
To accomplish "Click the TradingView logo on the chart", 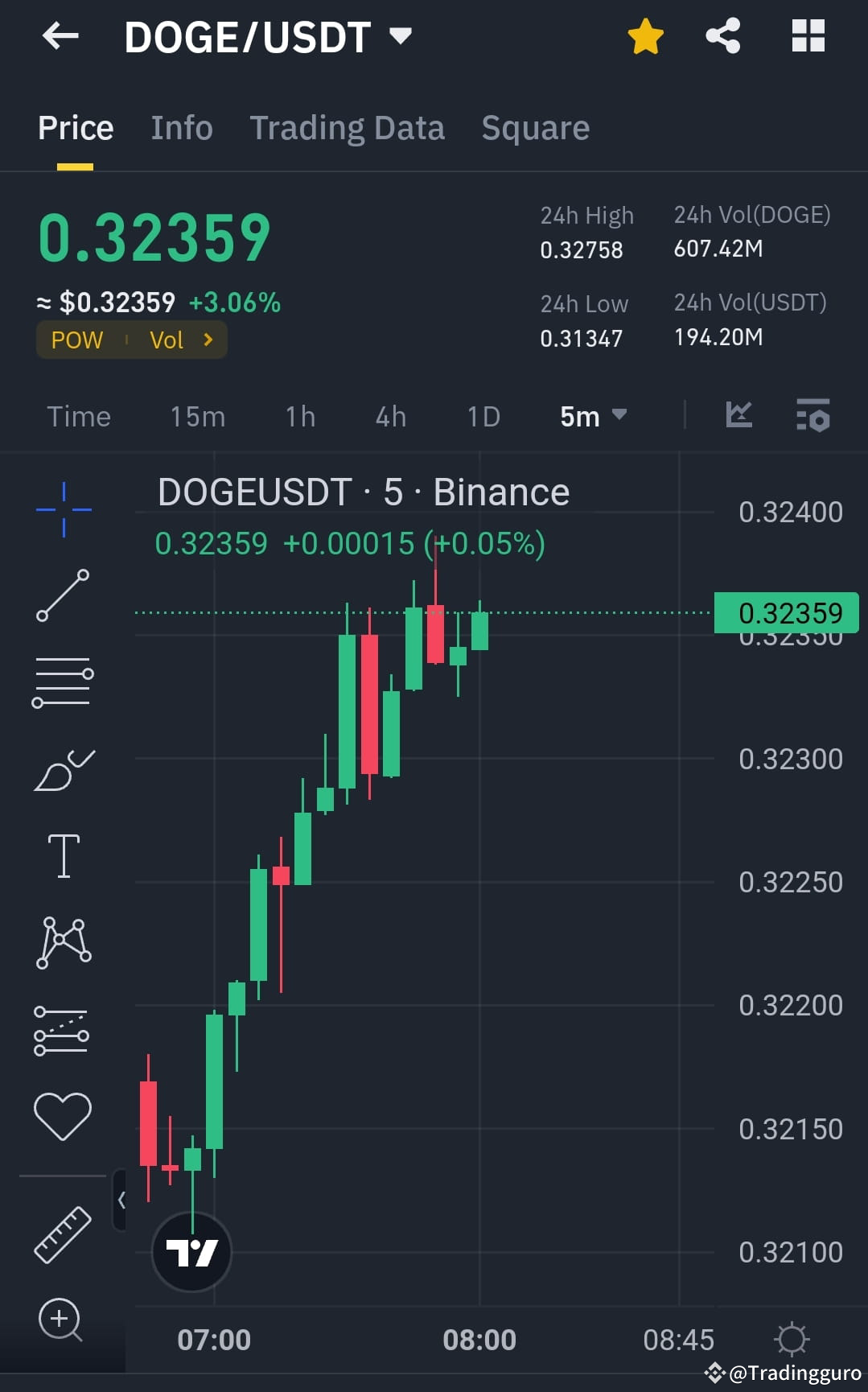I will tap(191, 1252).
